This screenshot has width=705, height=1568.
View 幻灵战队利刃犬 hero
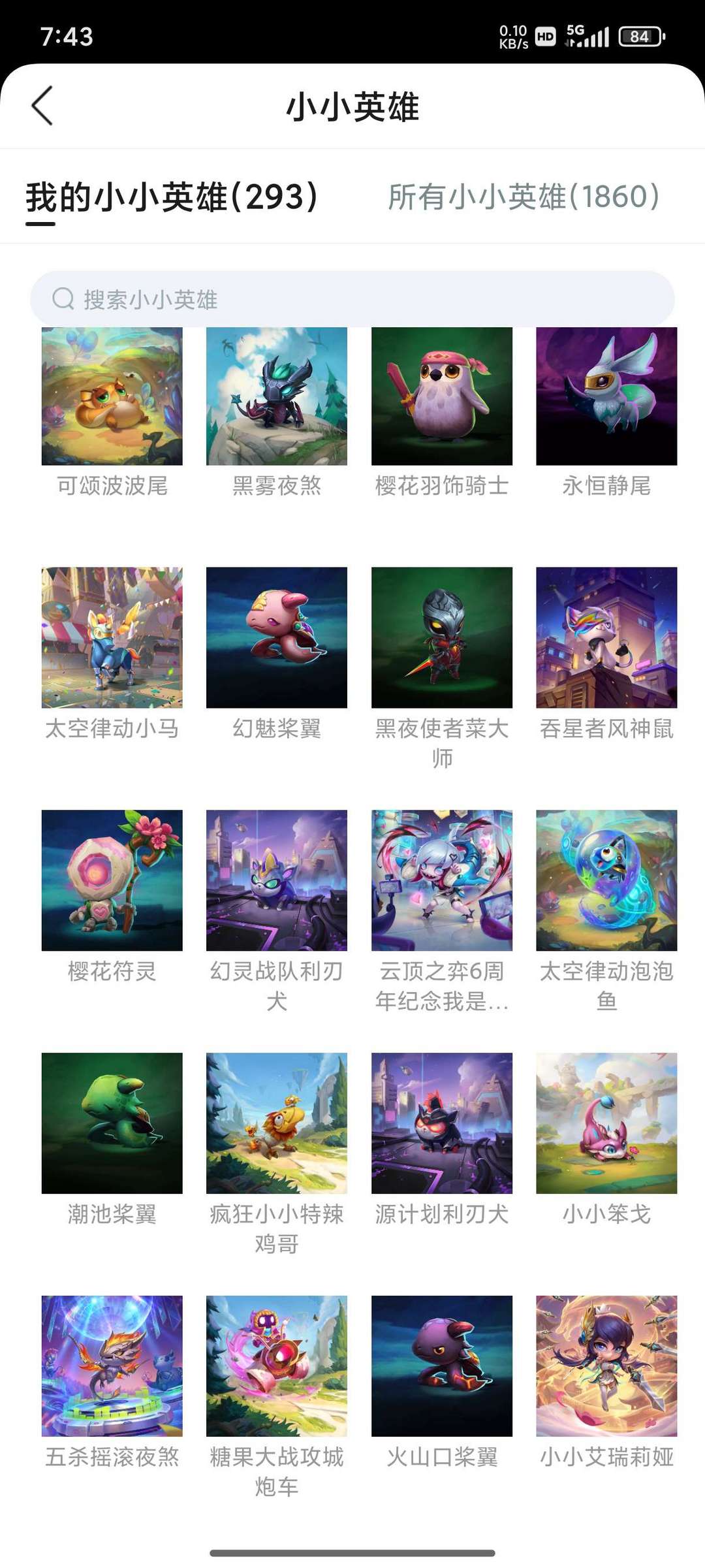tap(277, 880)
